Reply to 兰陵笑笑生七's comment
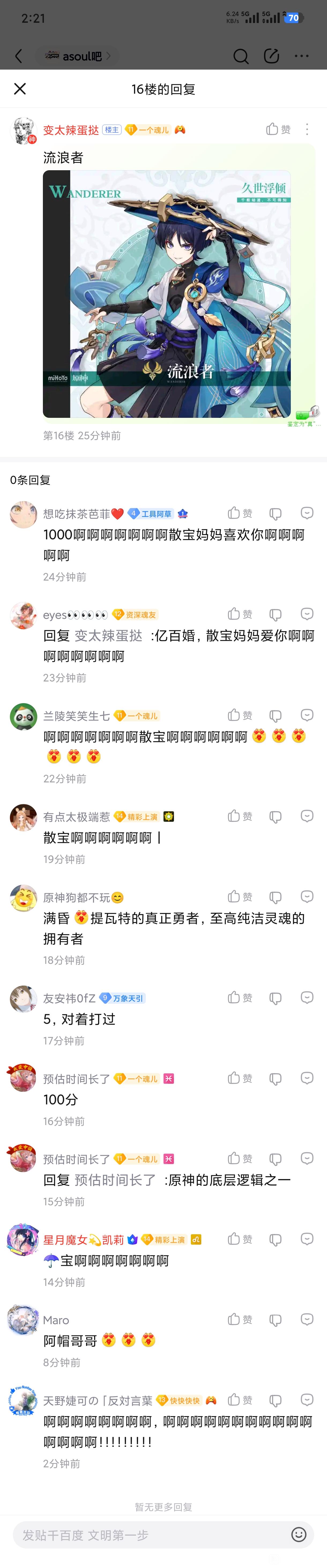Image resolution: width=327 pixels, height=1568 pixels. pyautogui.click(x=307, y=715)
